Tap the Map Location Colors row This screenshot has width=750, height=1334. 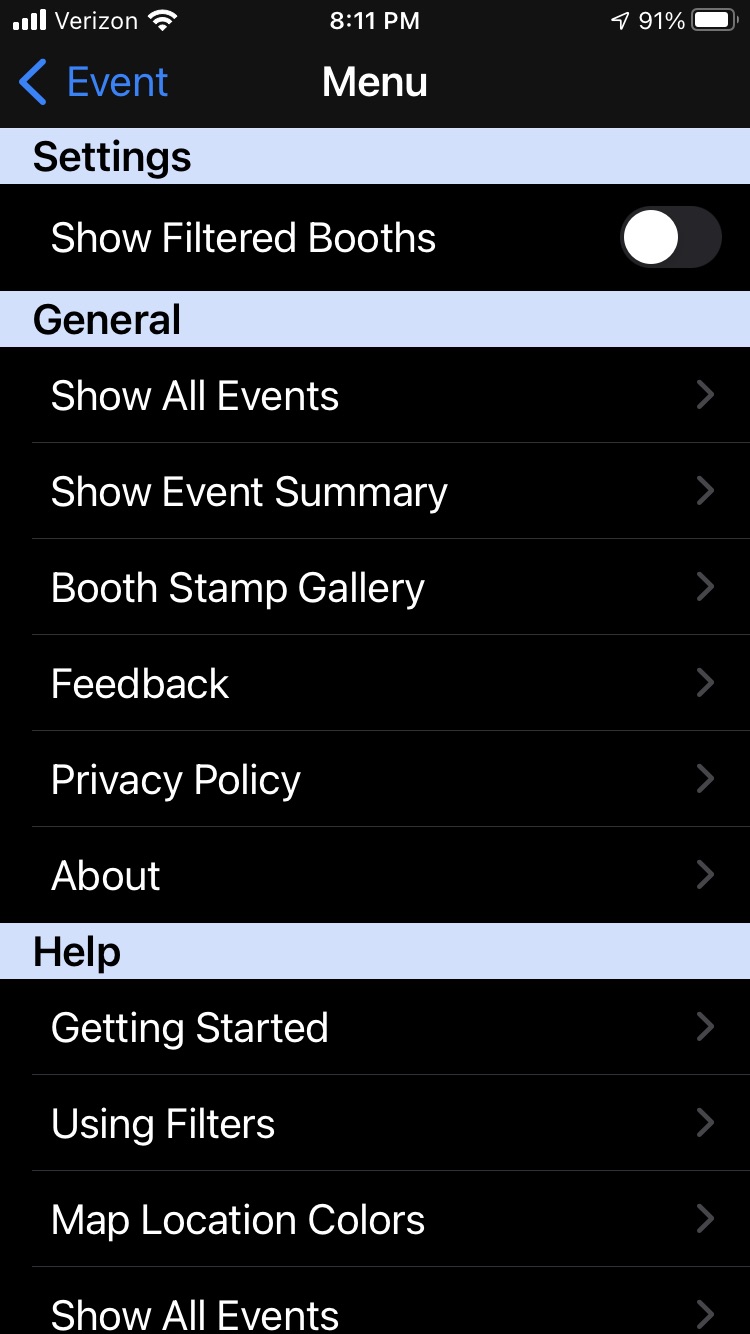[x=375, y=1220]
